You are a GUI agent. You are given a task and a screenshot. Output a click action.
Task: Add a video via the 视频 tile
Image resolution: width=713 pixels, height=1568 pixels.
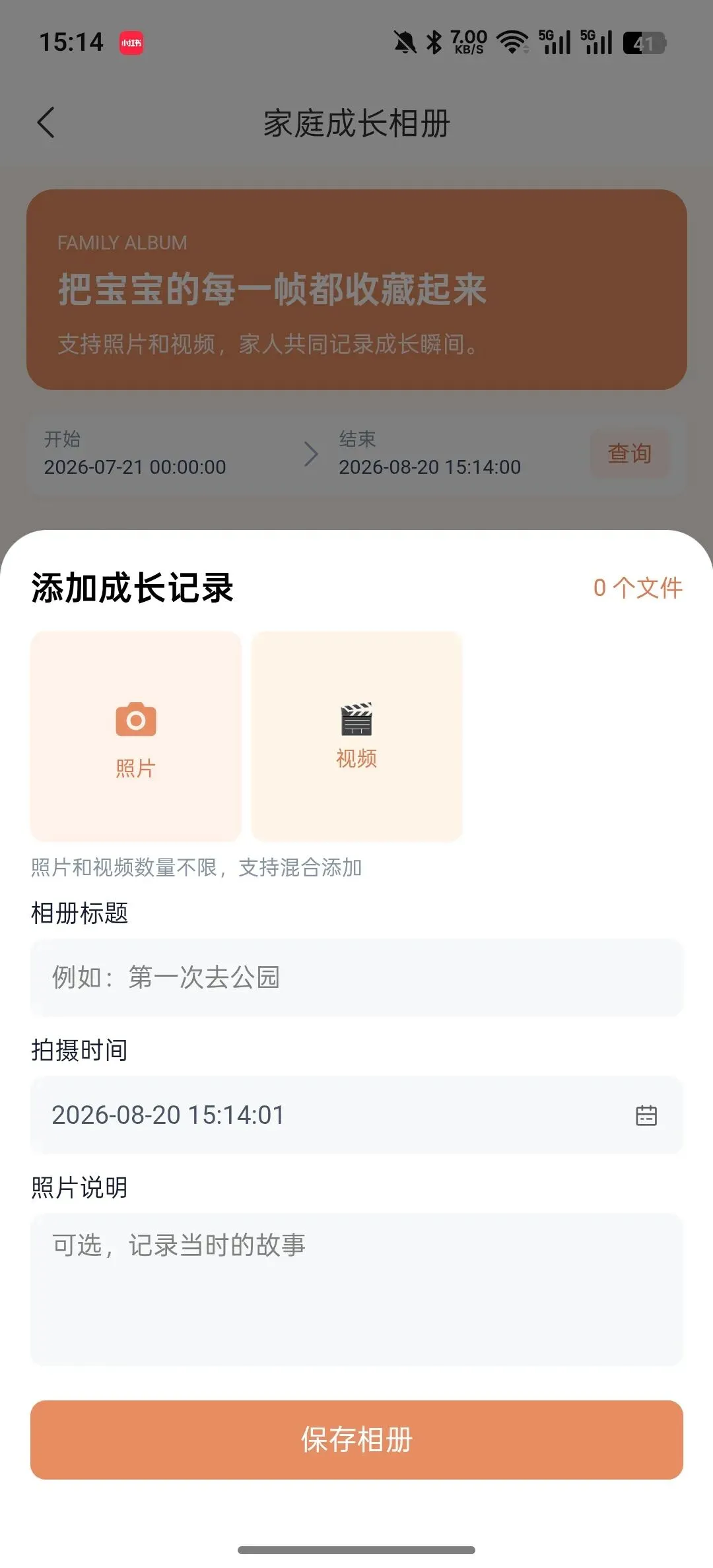356,736
